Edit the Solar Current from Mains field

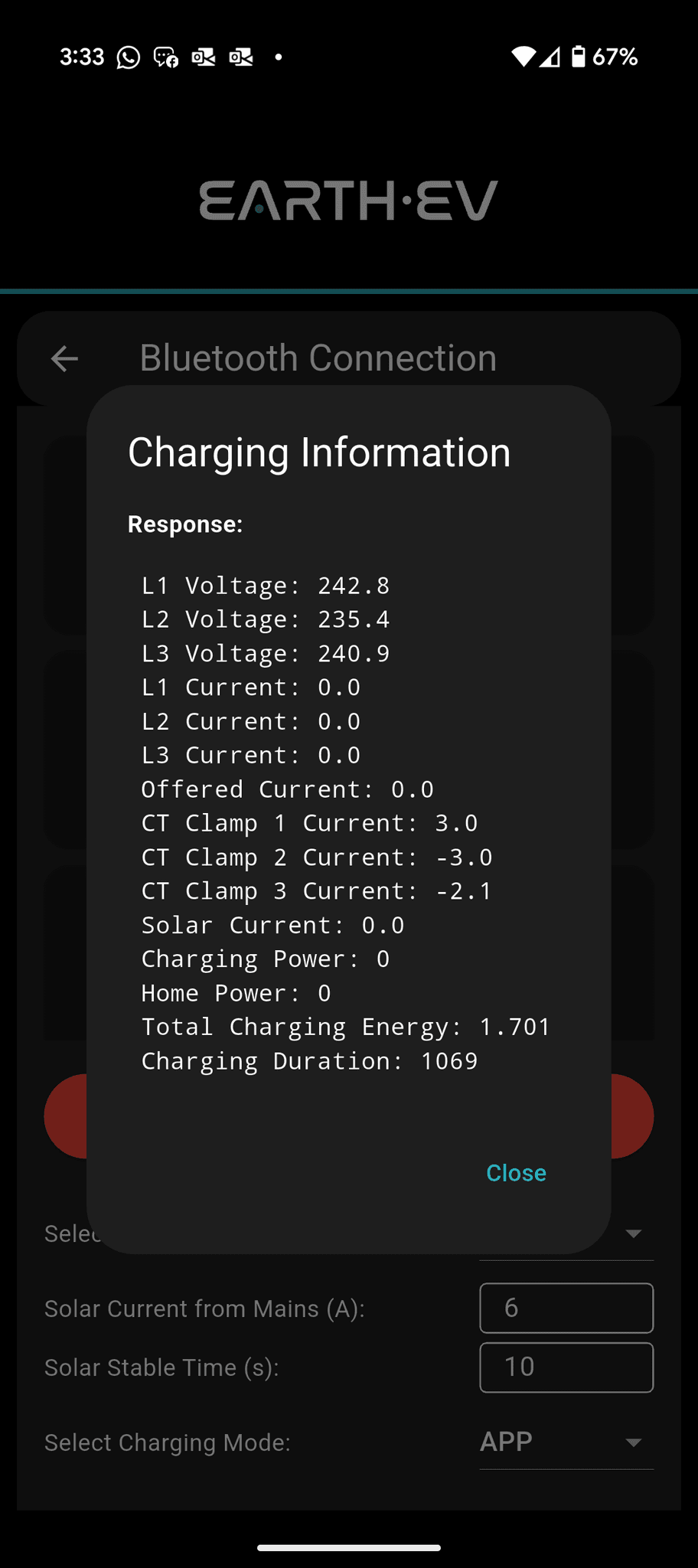click(566, 1308)
